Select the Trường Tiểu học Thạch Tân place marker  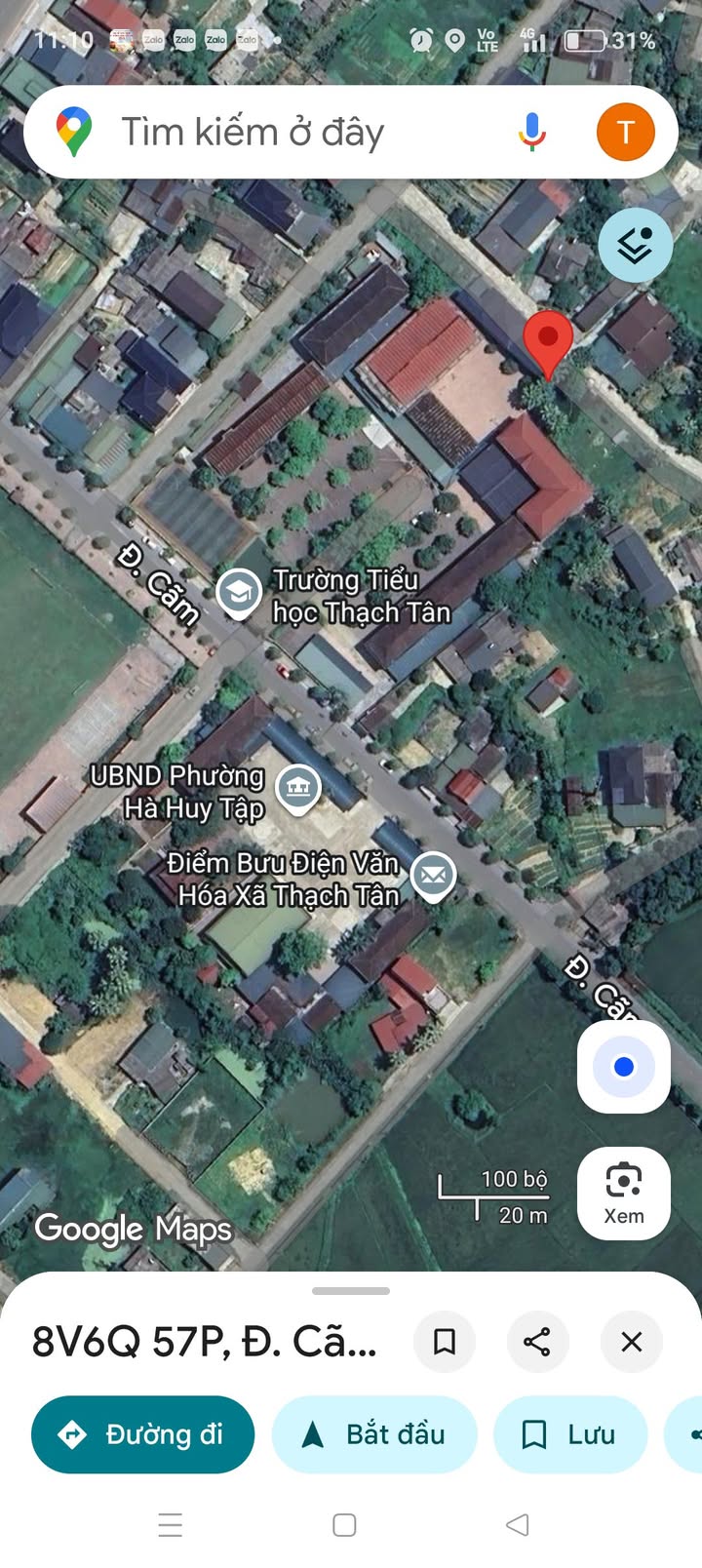click(238, 592)
